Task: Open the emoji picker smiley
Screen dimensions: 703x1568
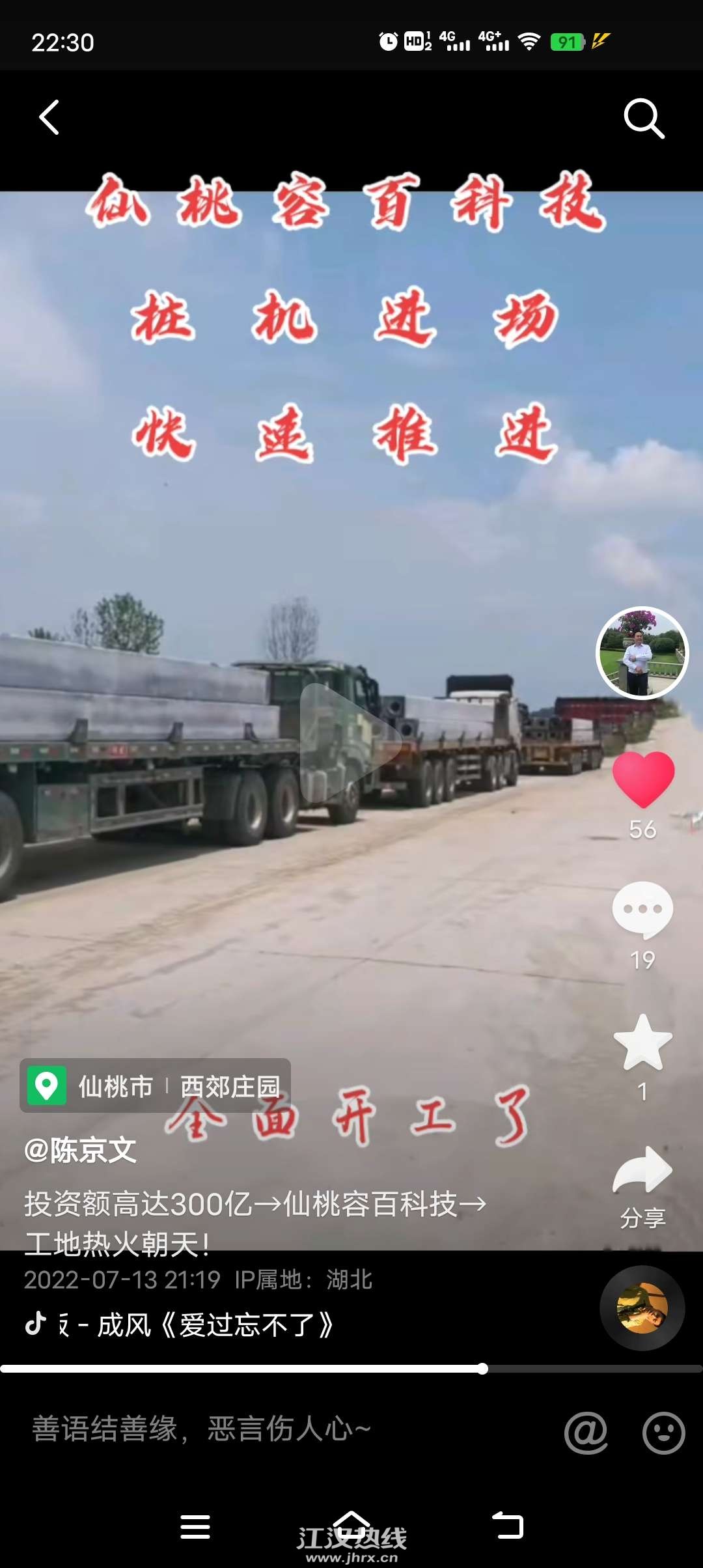Action: click(x=663, y=1433)
